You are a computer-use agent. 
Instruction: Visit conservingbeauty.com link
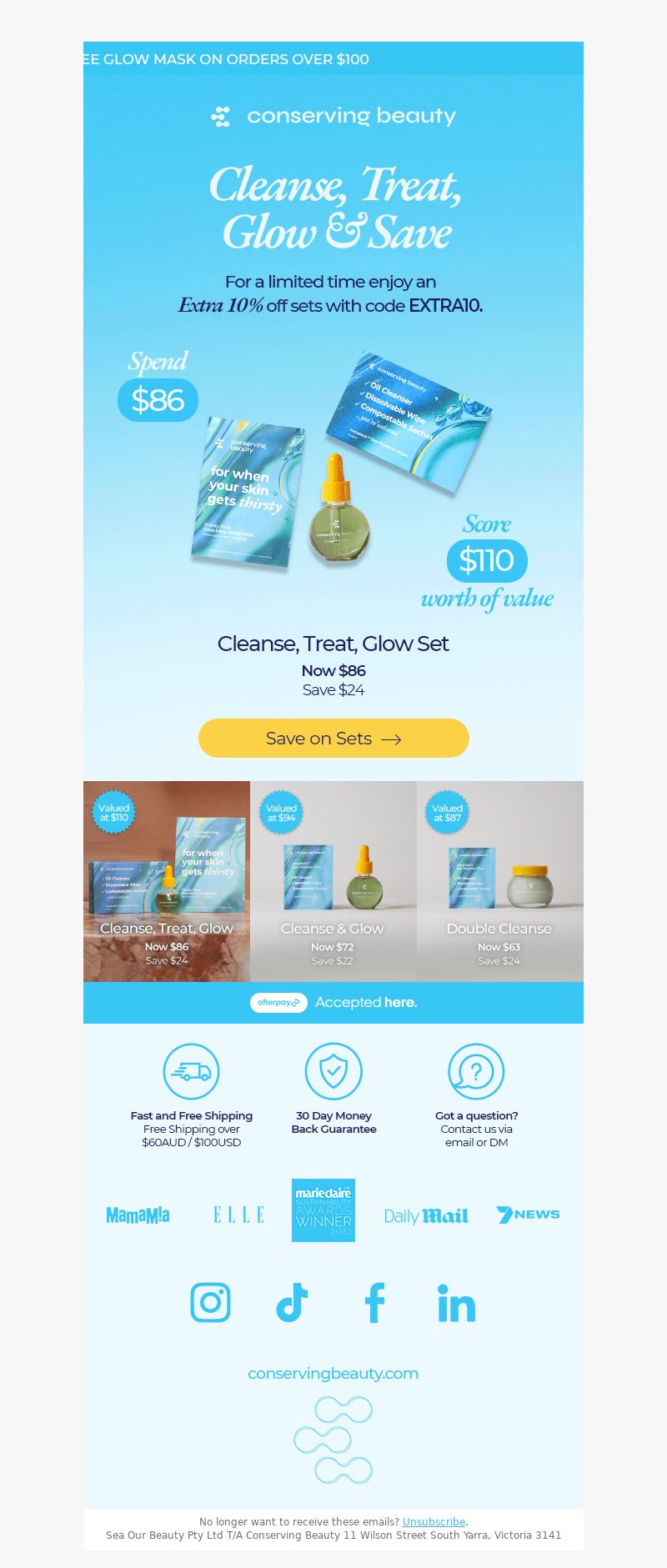coord(333,1373)
